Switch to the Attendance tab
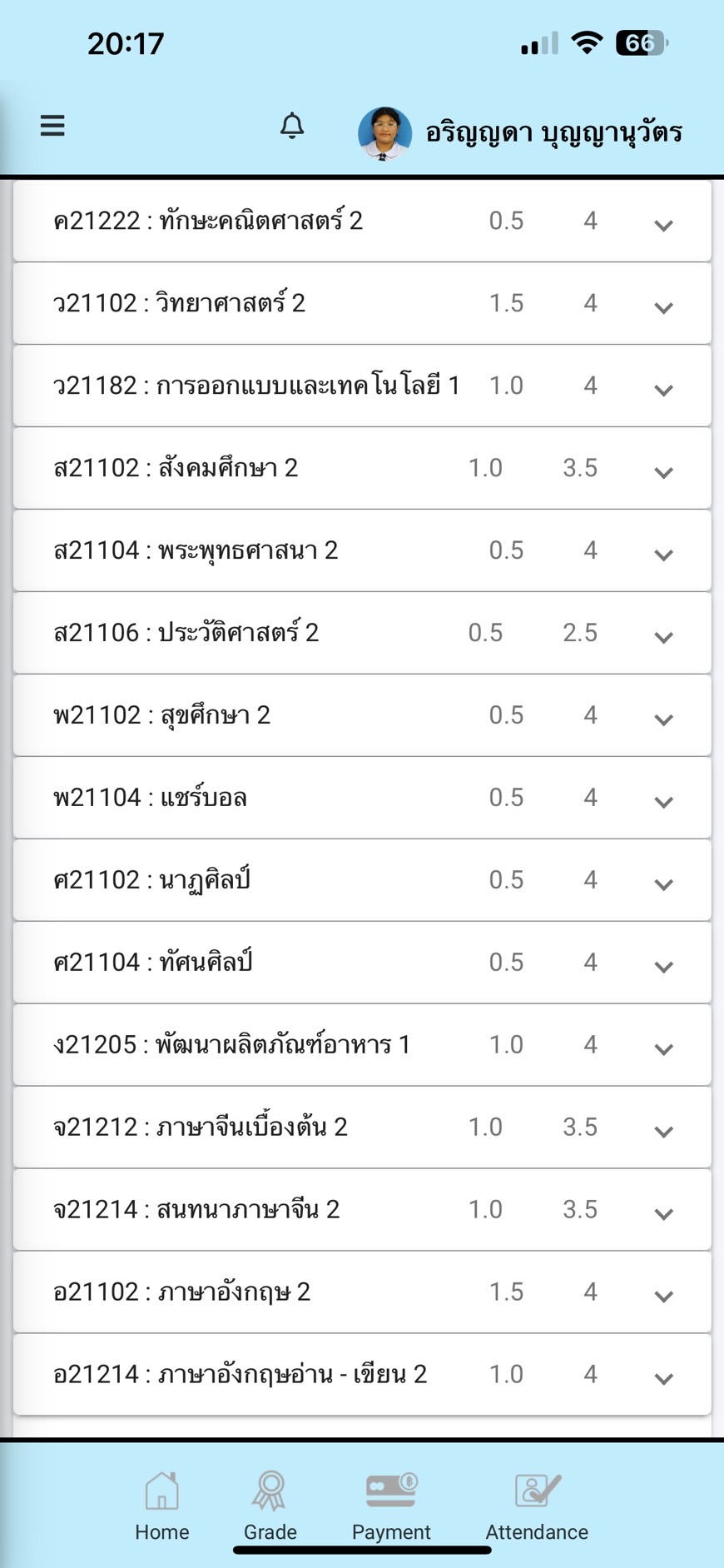 pos(537,1506)
